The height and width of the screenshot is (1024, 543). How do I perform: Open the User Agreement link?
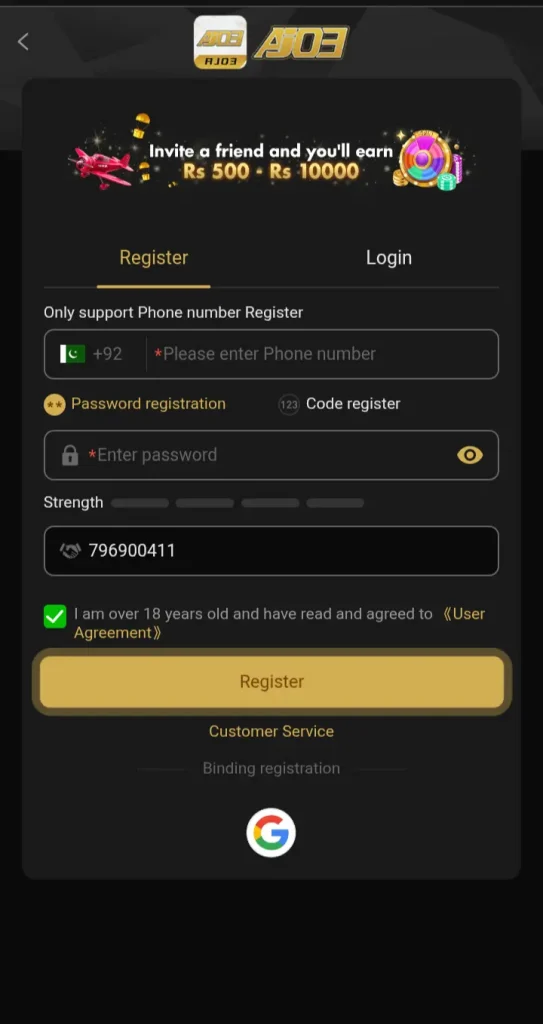click(x=280, y=624)
